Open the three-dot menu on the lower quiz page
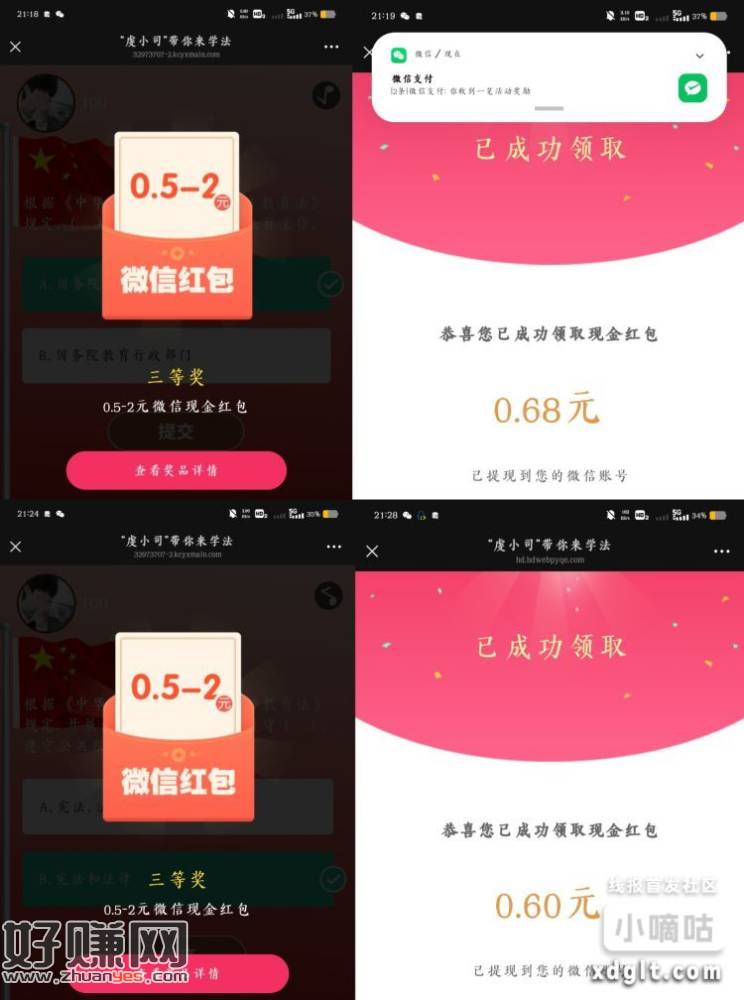744x1000 pixels. coord(333,547)
